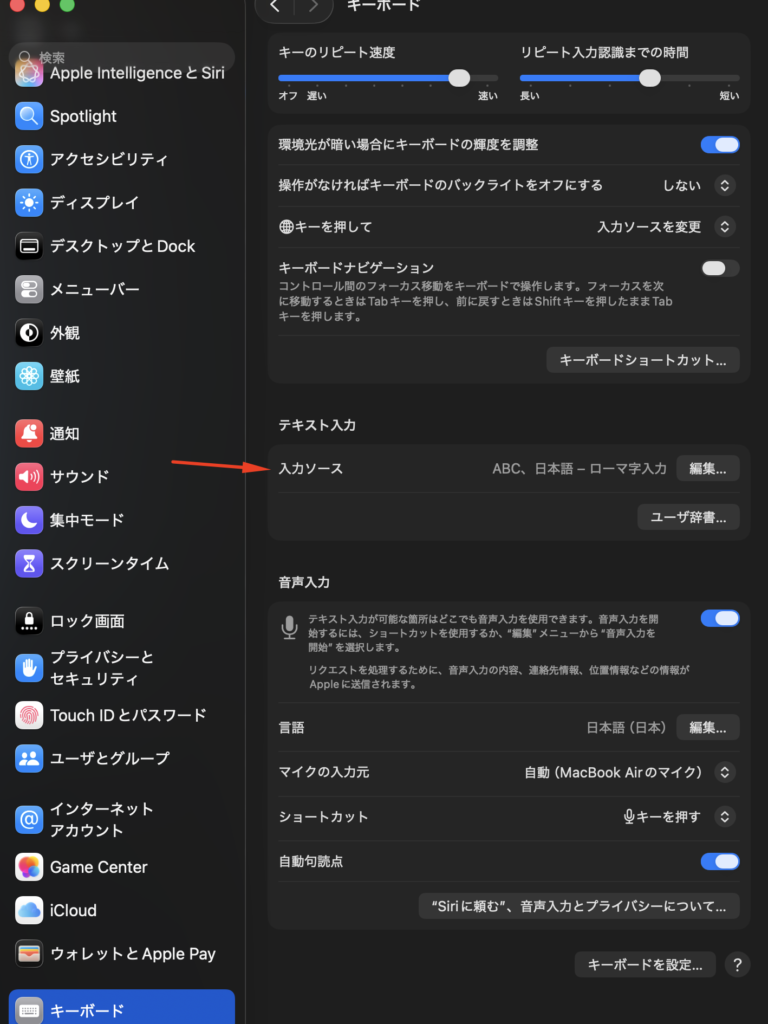Disable 自動句読点 toggle

pos(720,861)
